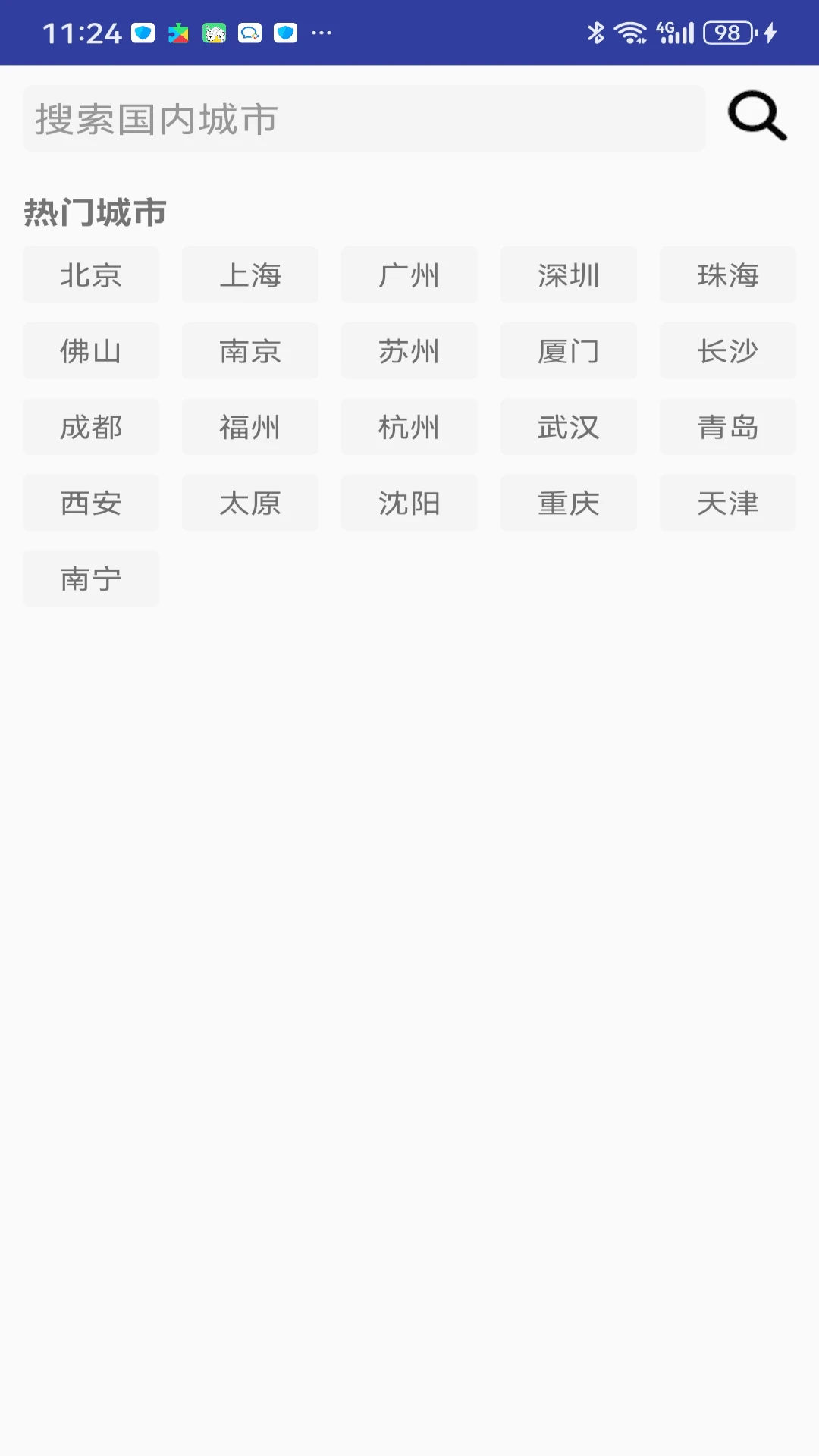Pick 珠海 from the city grid
This screenshot has width=819, height=1456.
[728, 275]
